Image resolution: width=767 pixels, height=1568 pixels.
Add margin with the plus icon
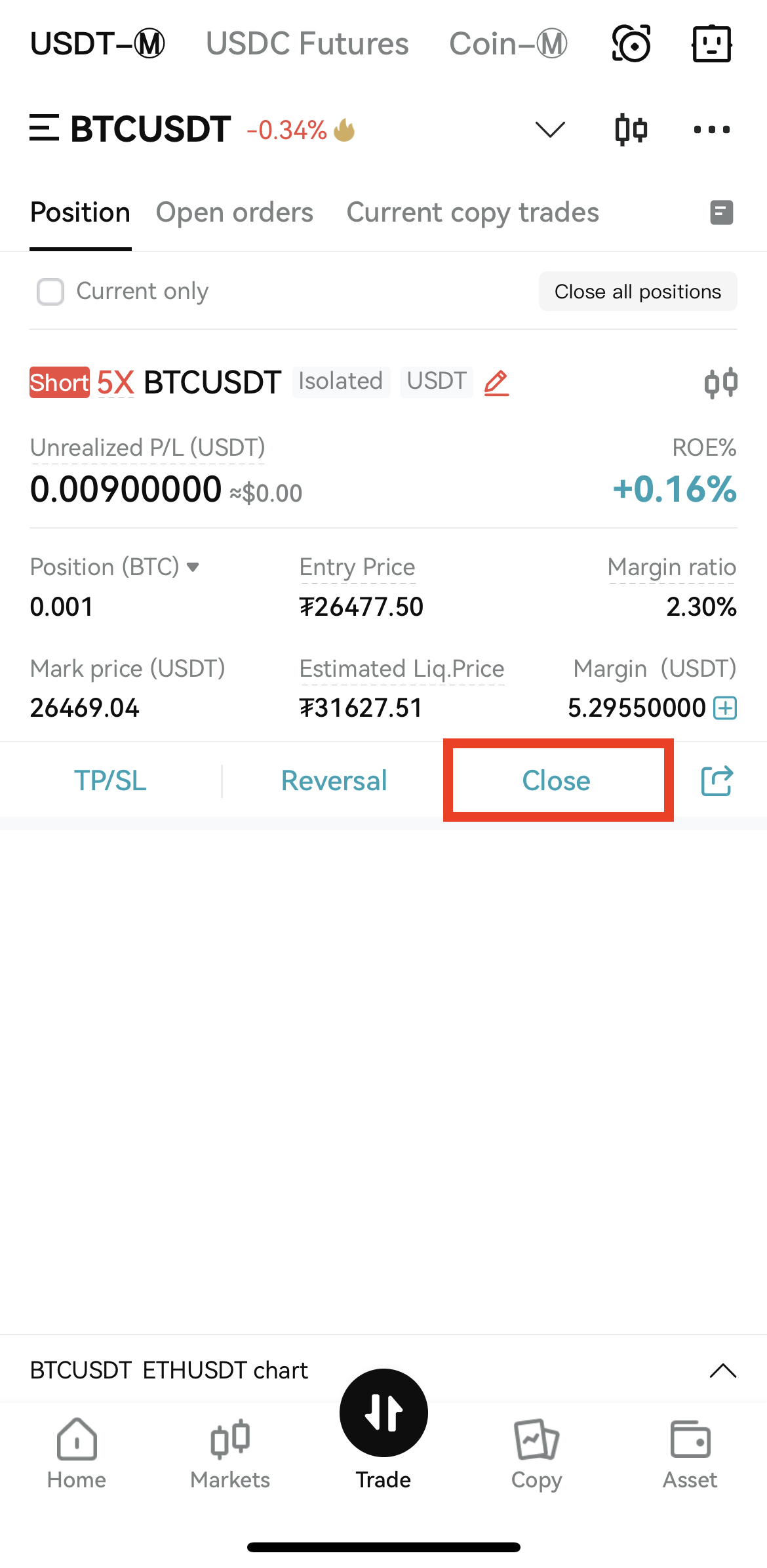point(725,708)
